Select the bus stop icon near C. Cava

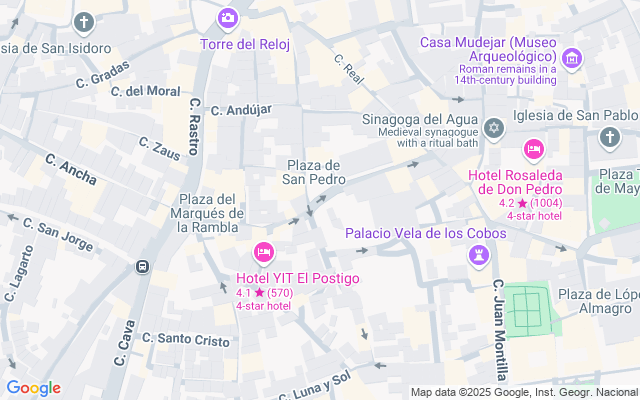tap(142, 267)
